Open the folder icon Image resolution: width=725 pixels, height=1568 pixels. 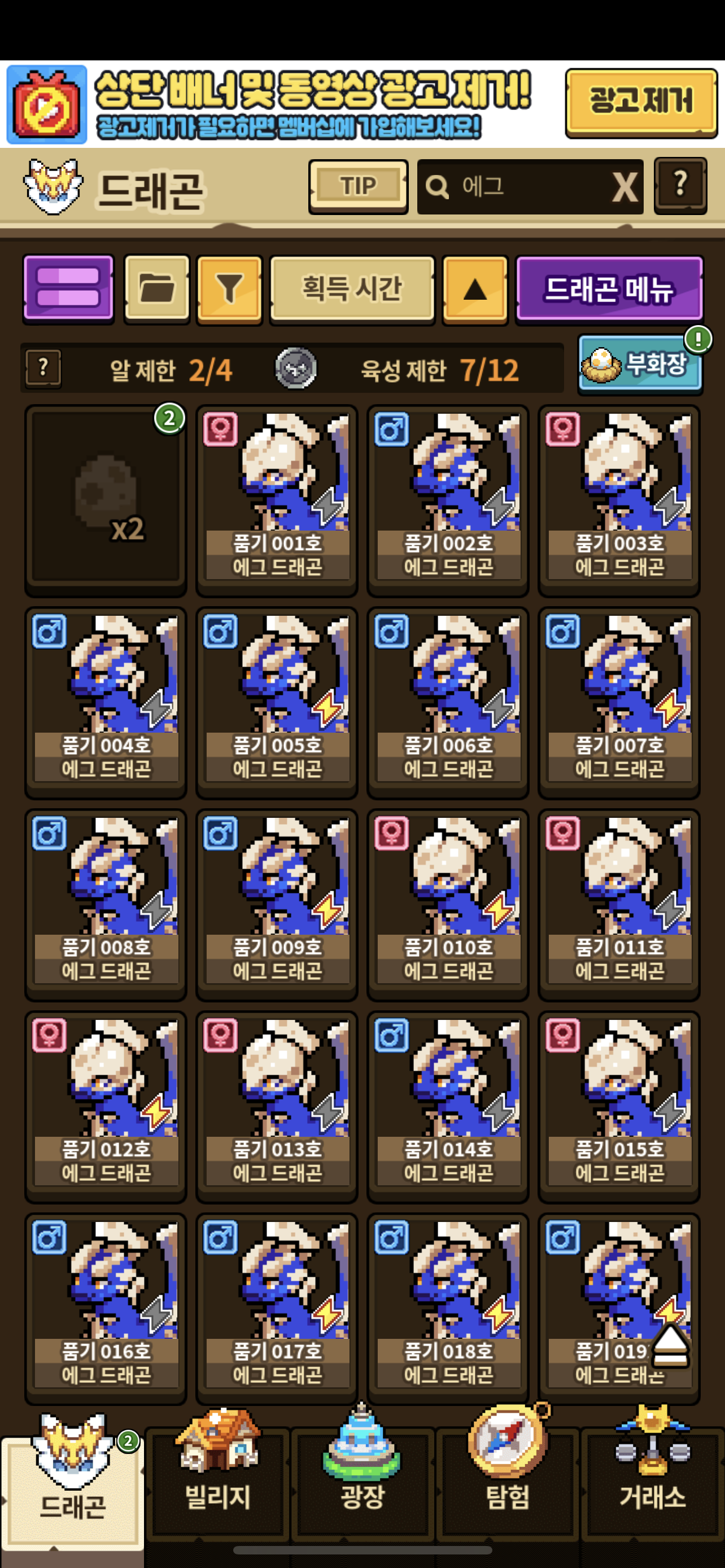pos(156,288)
